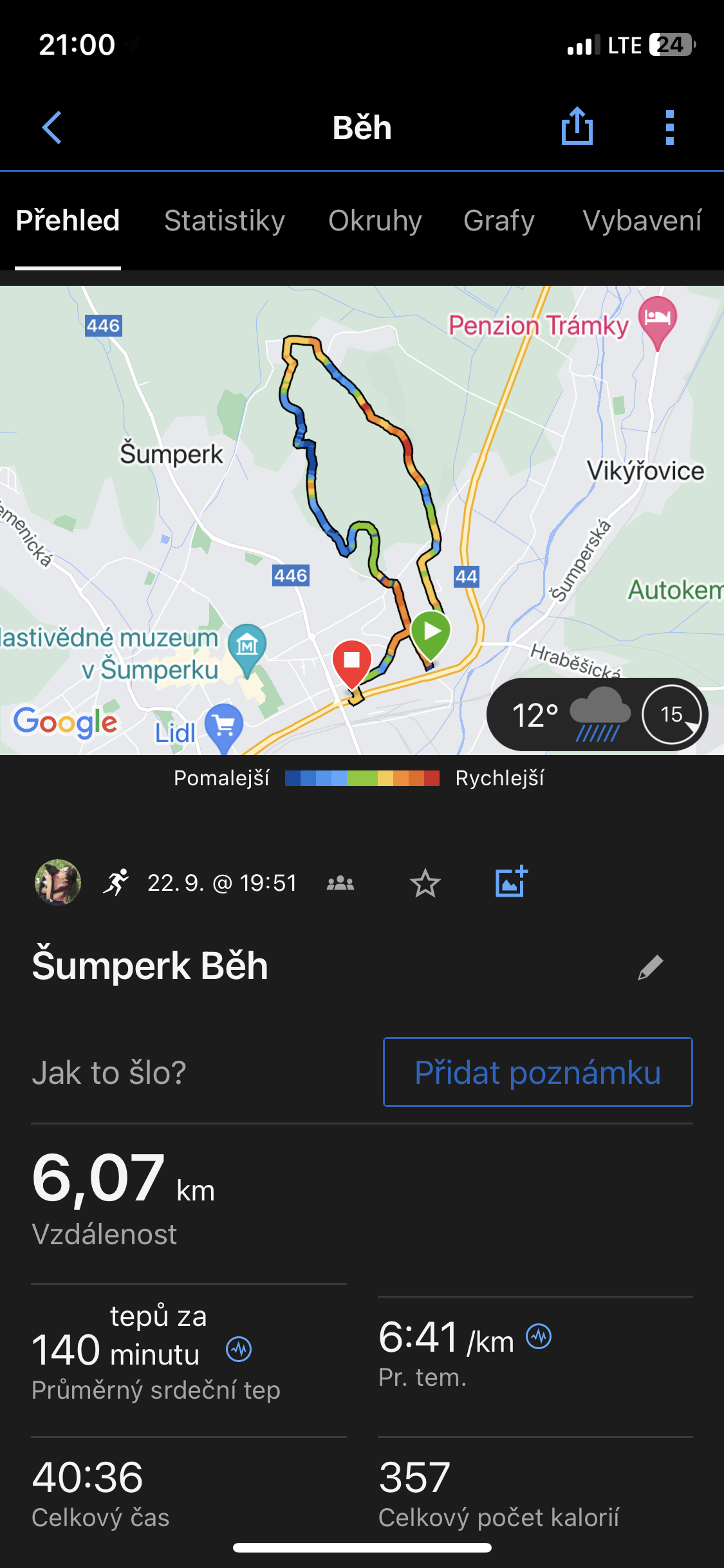The image size is (724, 1568).
Task: Open the three-dot overflow menu
Action: (669, 127)
